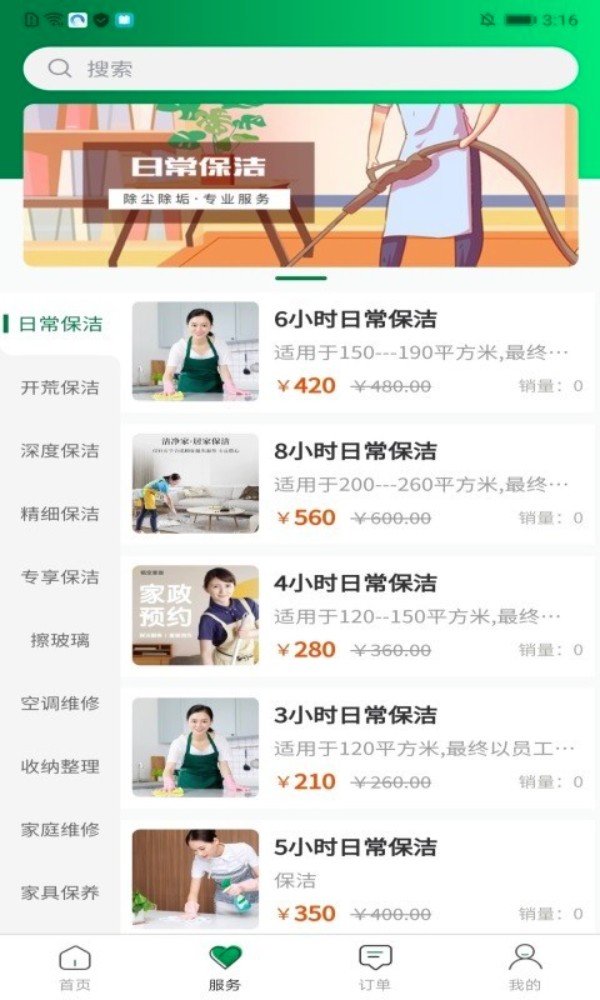600x1000 pixels.
Task: Switch to 空调维修 category
Action: 60,703
